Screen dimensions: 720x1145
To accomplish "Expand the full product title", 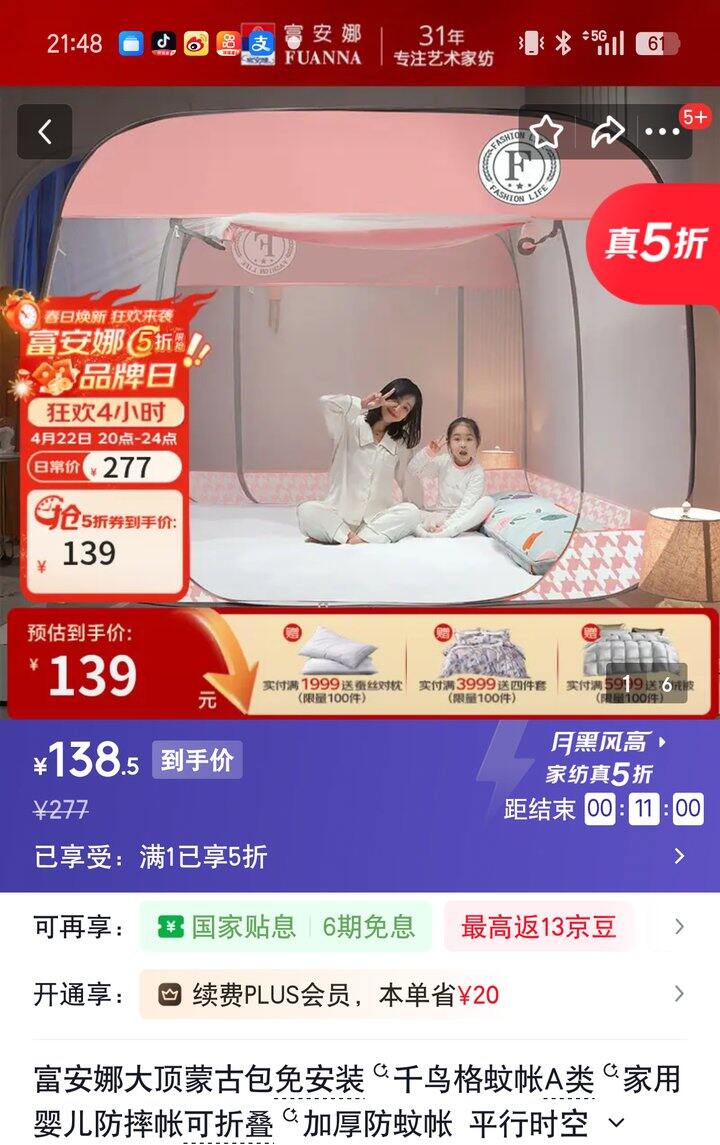I will (x=617, y=1123).
